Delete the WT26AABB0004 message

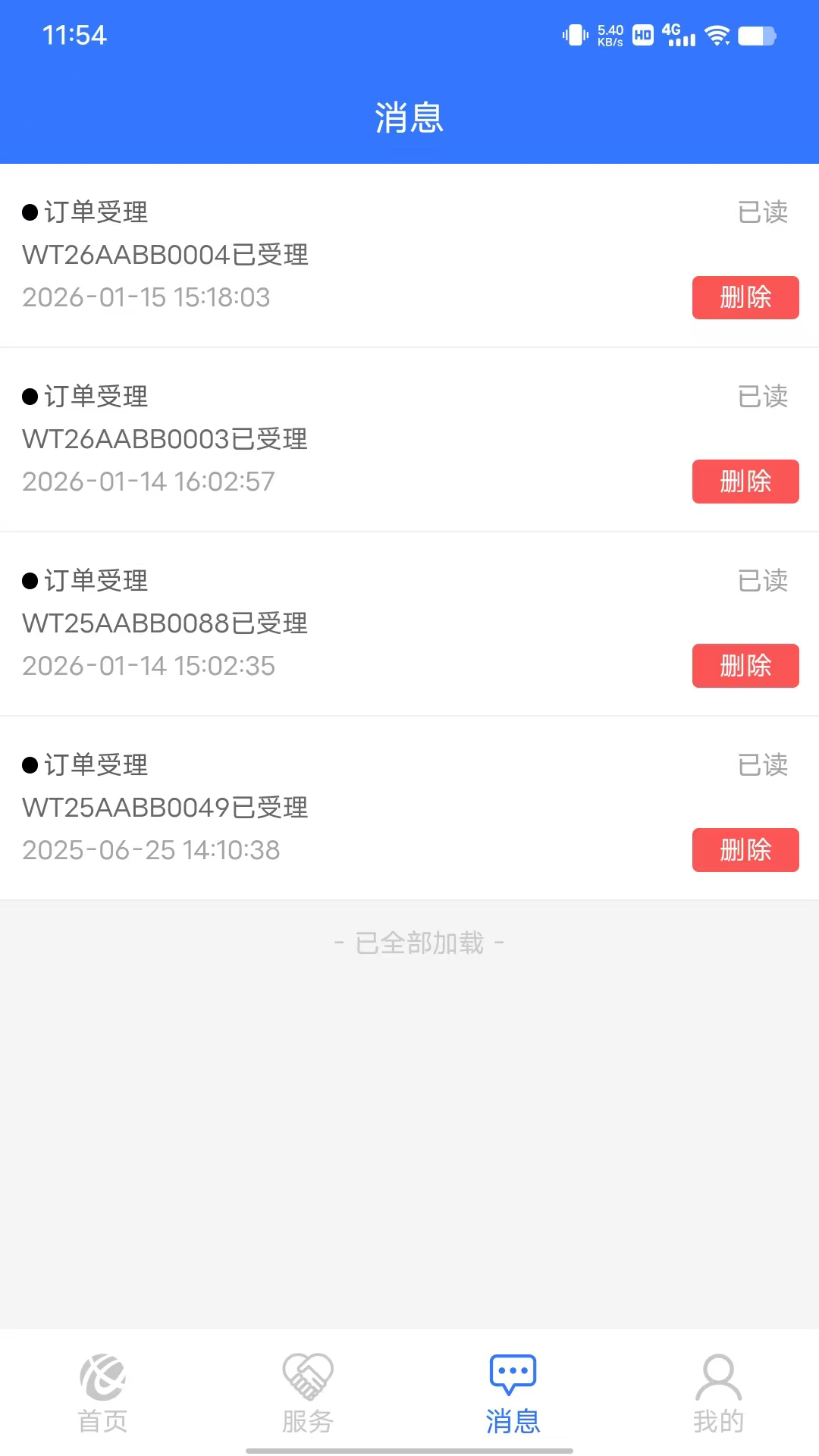click(745, 298)
